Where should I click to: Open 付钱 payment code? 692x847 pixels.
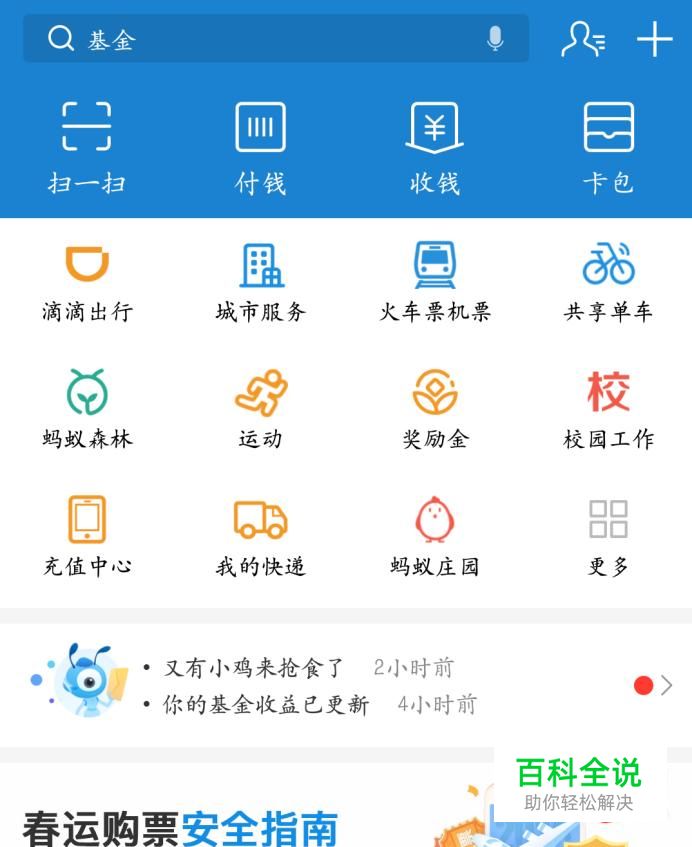point(260,146)
